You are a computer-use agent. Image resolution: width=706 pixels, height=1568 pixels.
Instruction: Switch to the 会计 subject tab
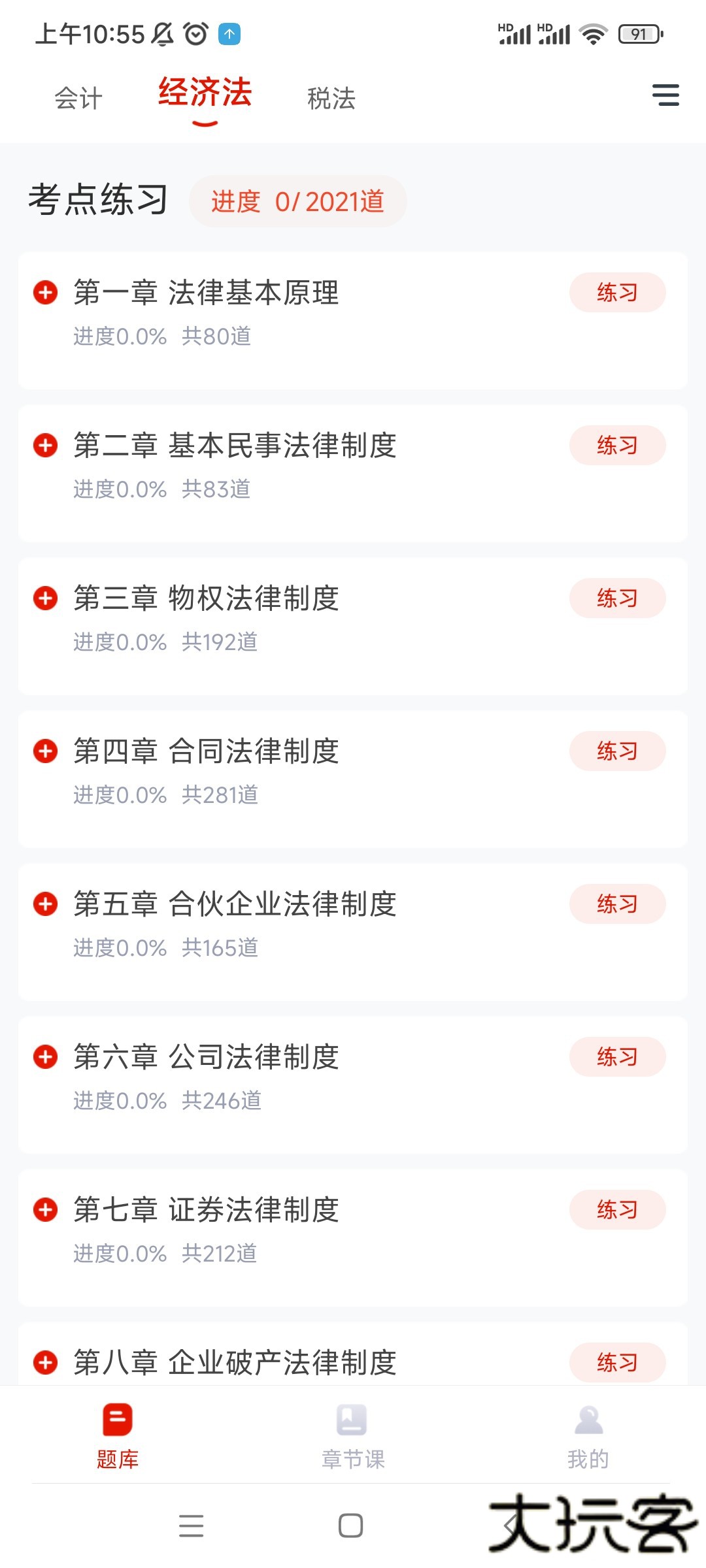click(78, 99)
